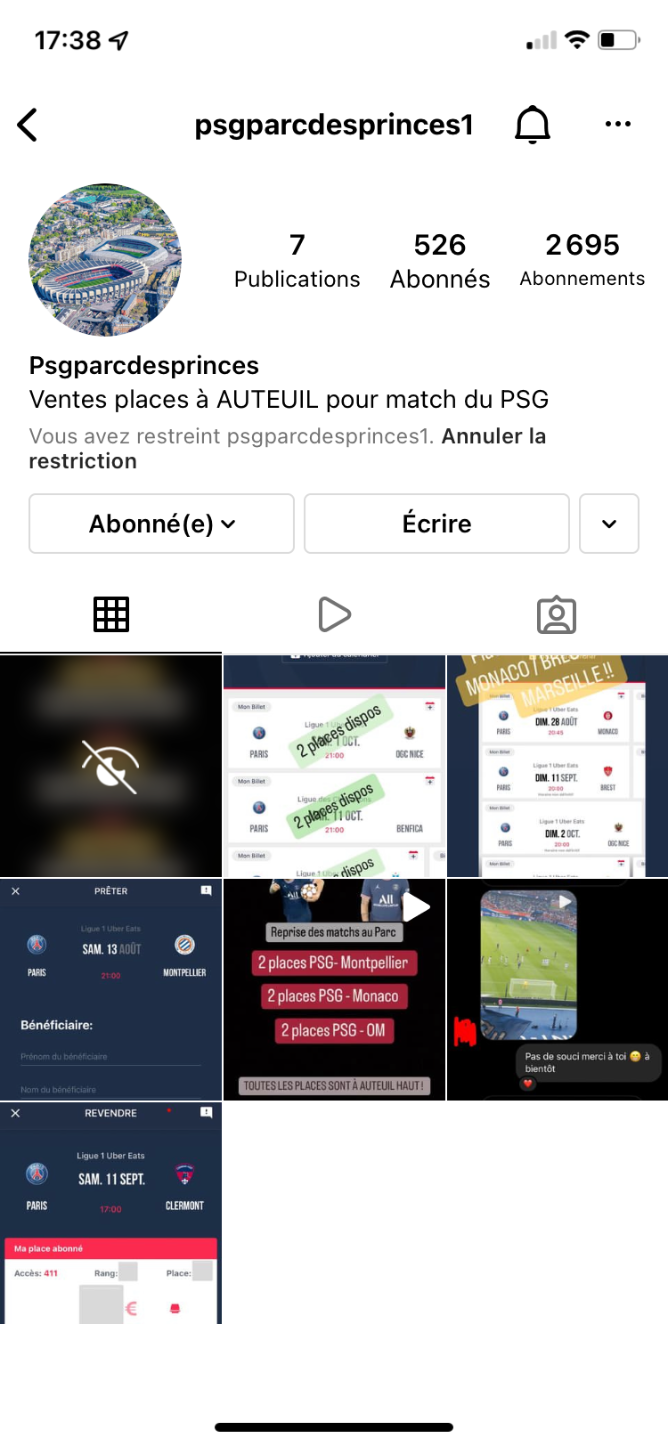This screenshot has height=1446, width=668.
Task: Tap the Annuler la restriction link
Action: (493, 437)
